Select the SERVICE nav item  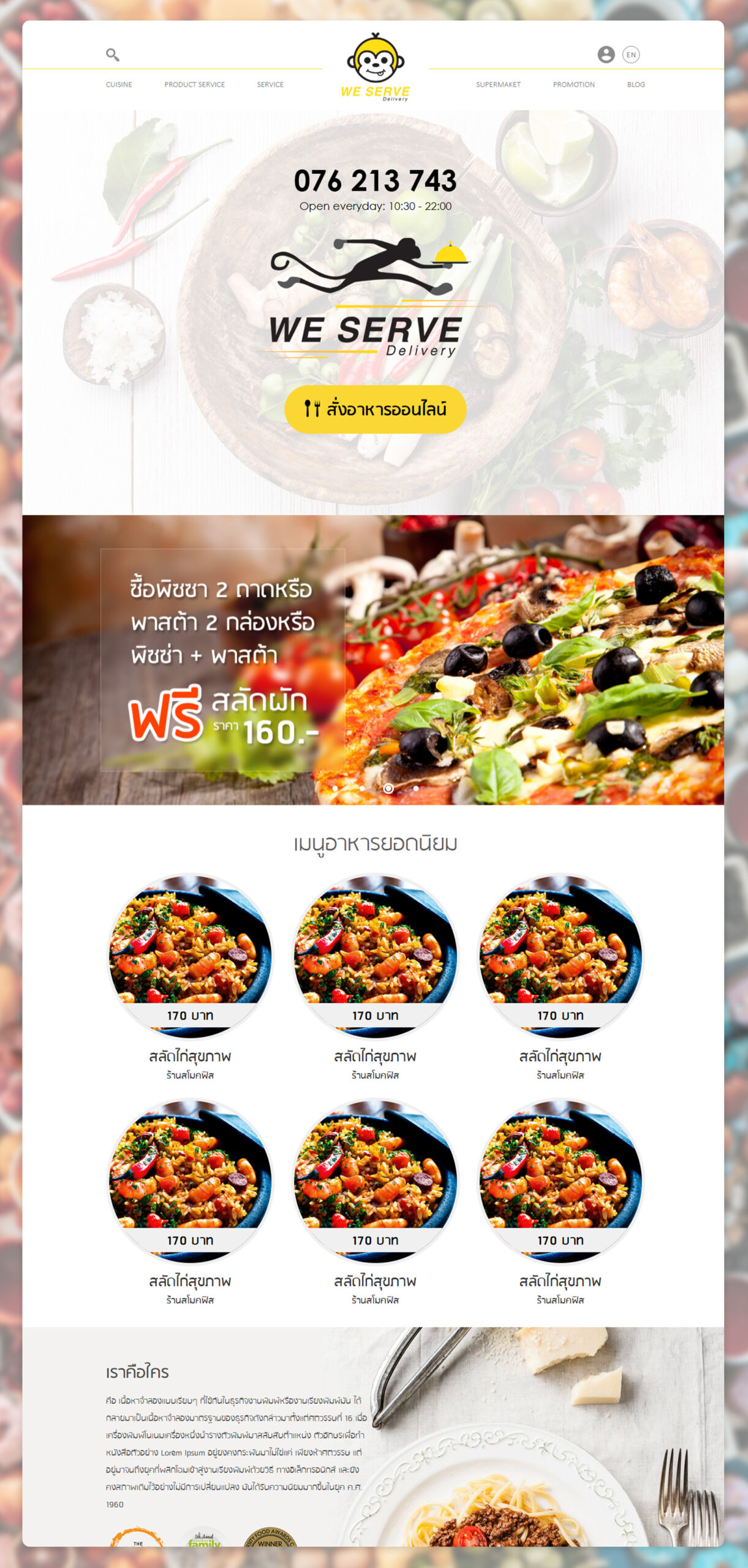point(270,85)
